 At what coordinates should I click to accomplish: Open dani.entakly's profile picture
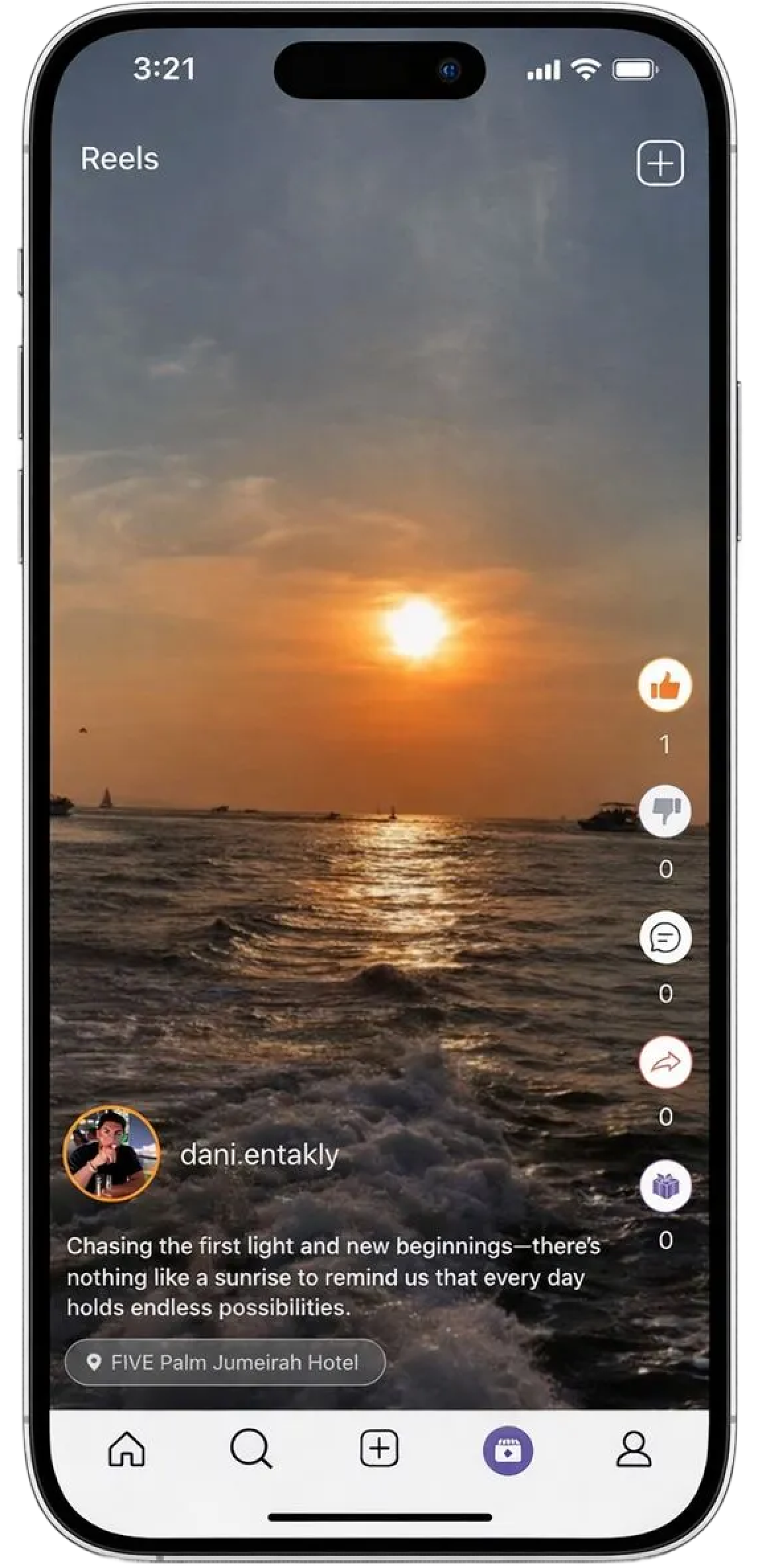111,1154
